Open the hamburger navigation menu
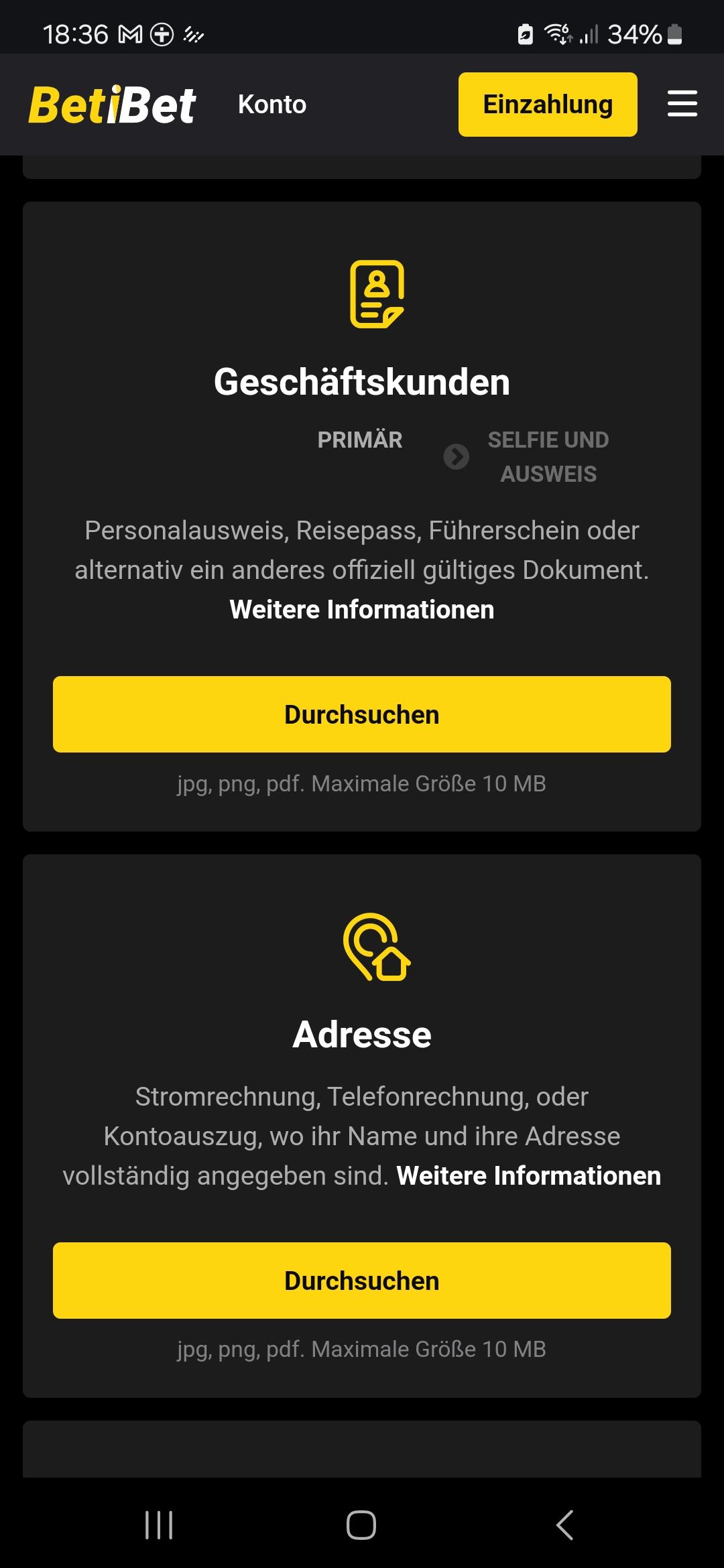Image resolution: width=724 pixels, height=1568 pixels. 682,104
